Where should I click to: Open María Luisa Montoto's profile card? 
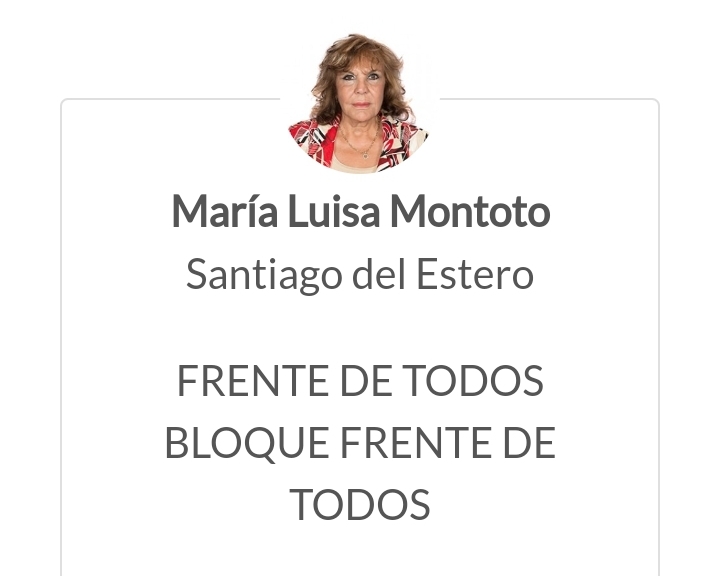pos(360,213)
